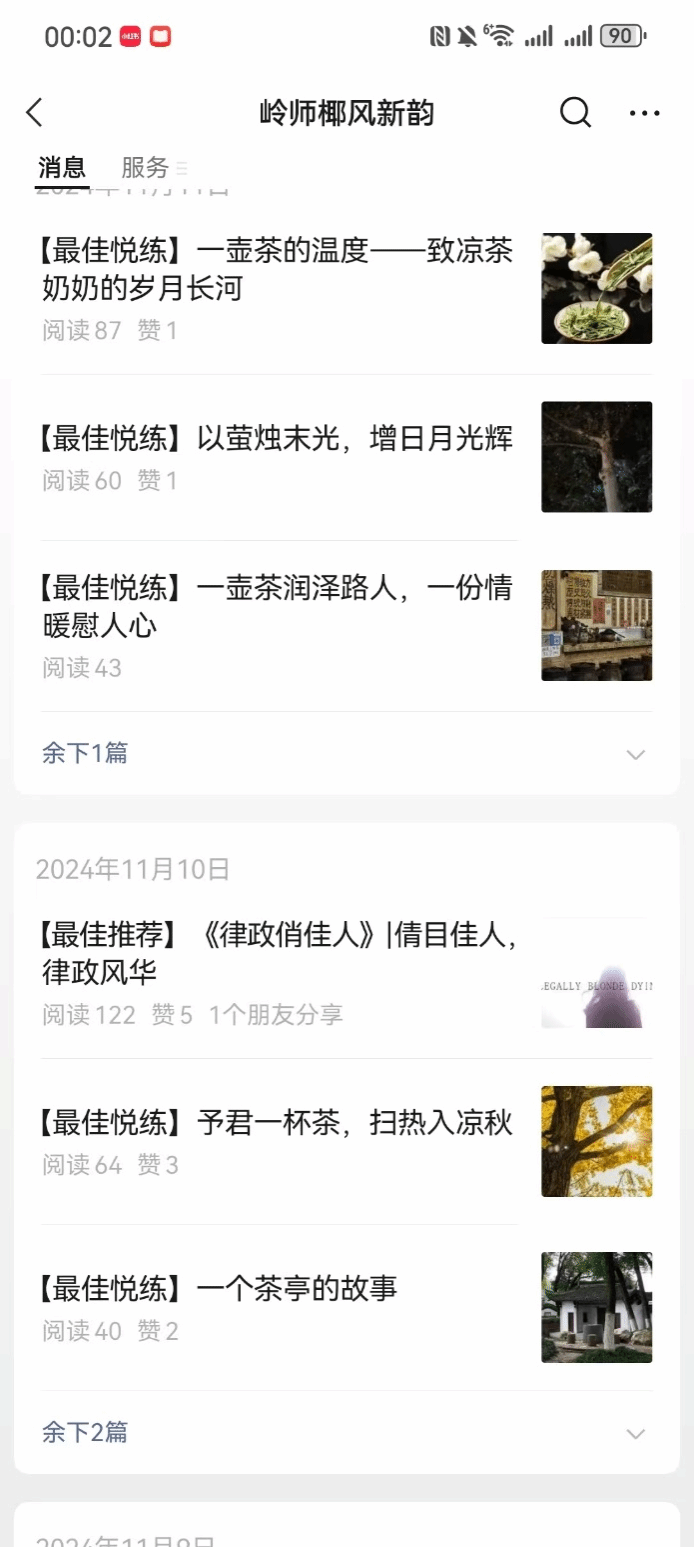This screenshot has height=1547, width=694.
Task: Expand 余下1篇 remaining article
Action: click(85, 753)
